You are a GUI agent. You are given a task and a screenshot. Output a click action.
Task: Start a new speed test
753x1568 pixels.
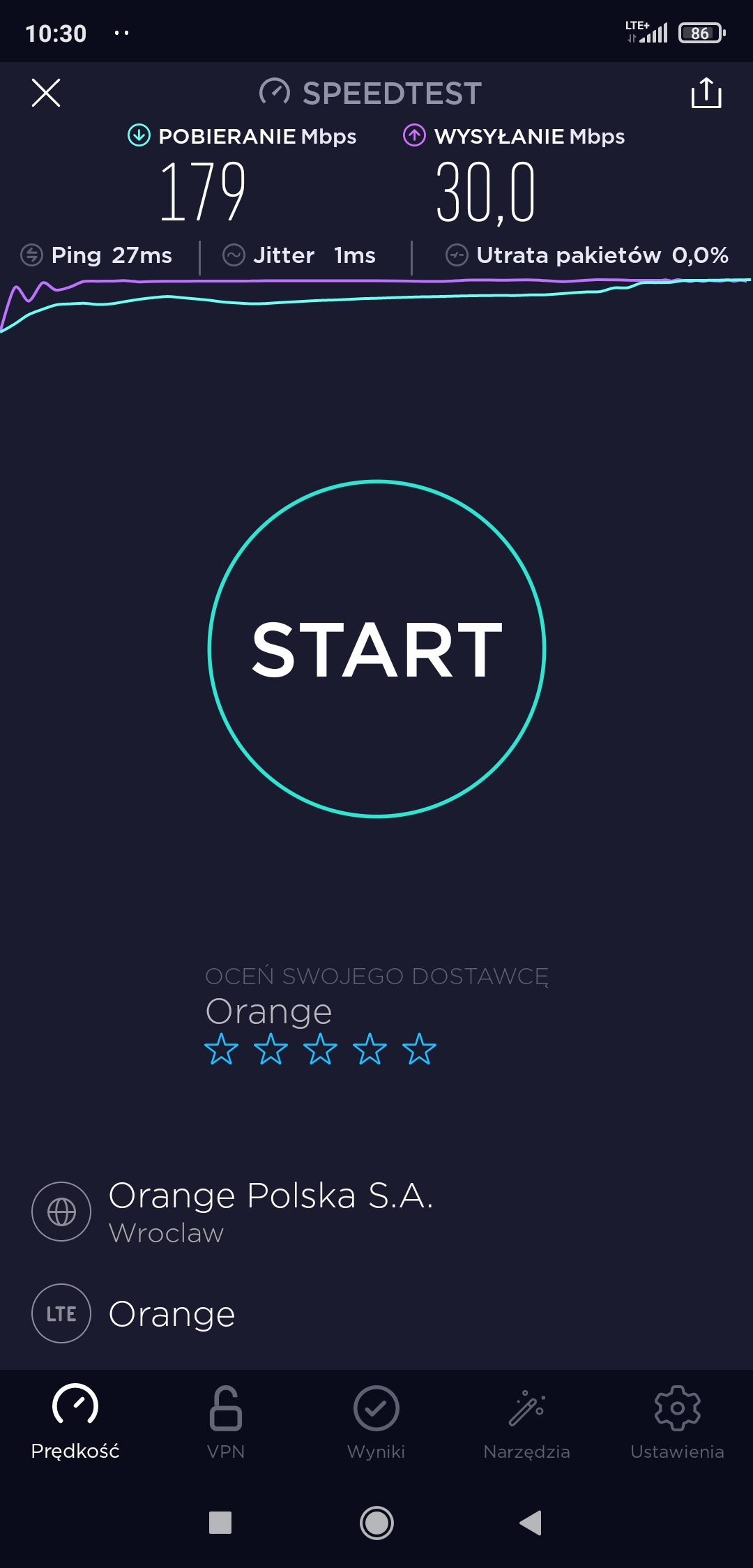[x=376, y=649]
